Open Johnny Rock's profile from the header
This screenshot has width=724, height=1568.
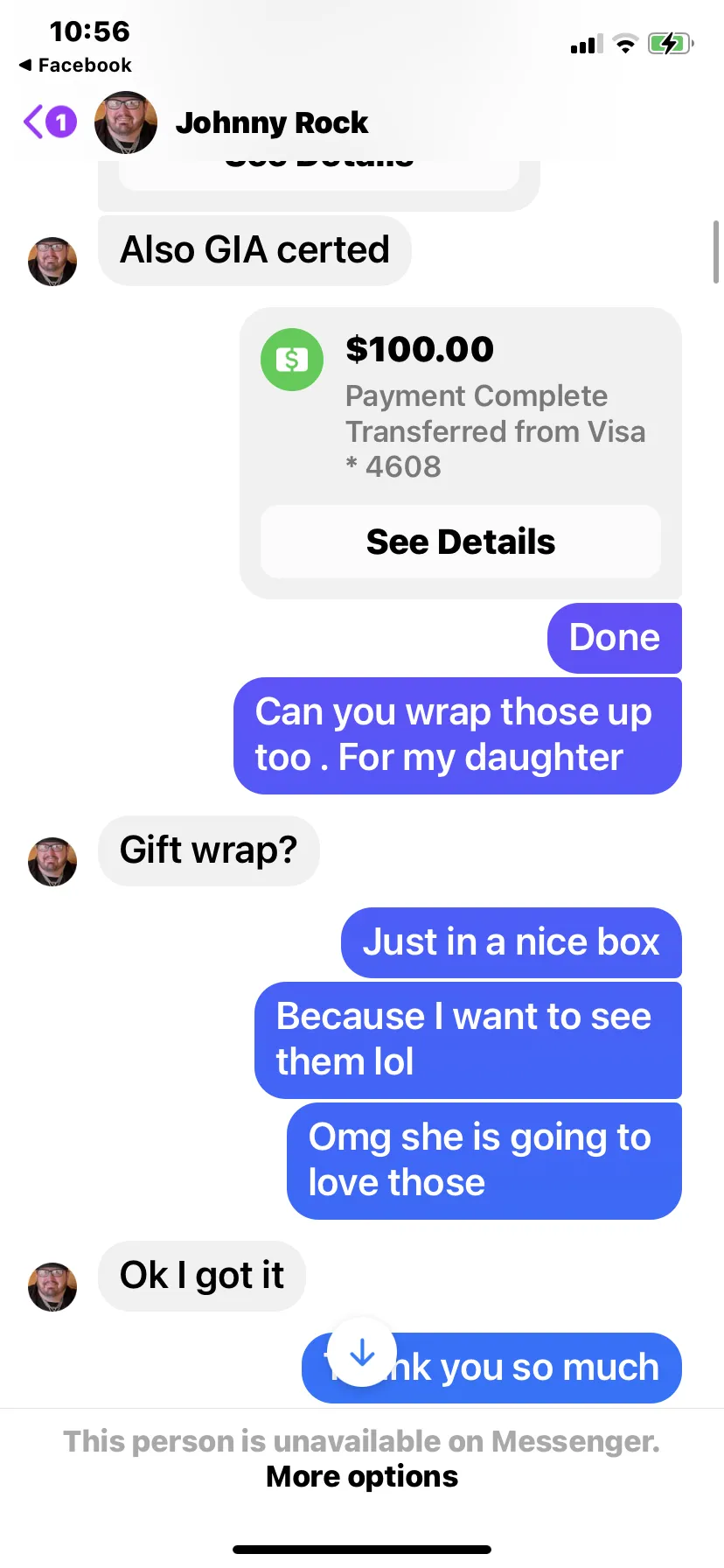click(x=272, y=122)
